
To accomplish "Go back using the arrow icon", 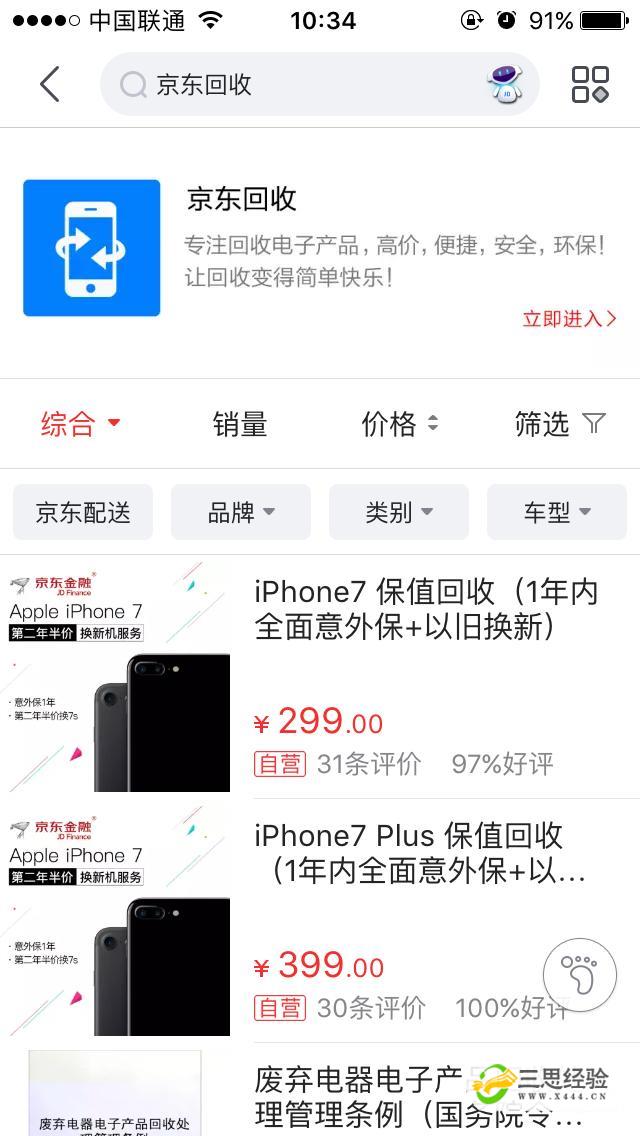I will (50, 85).
